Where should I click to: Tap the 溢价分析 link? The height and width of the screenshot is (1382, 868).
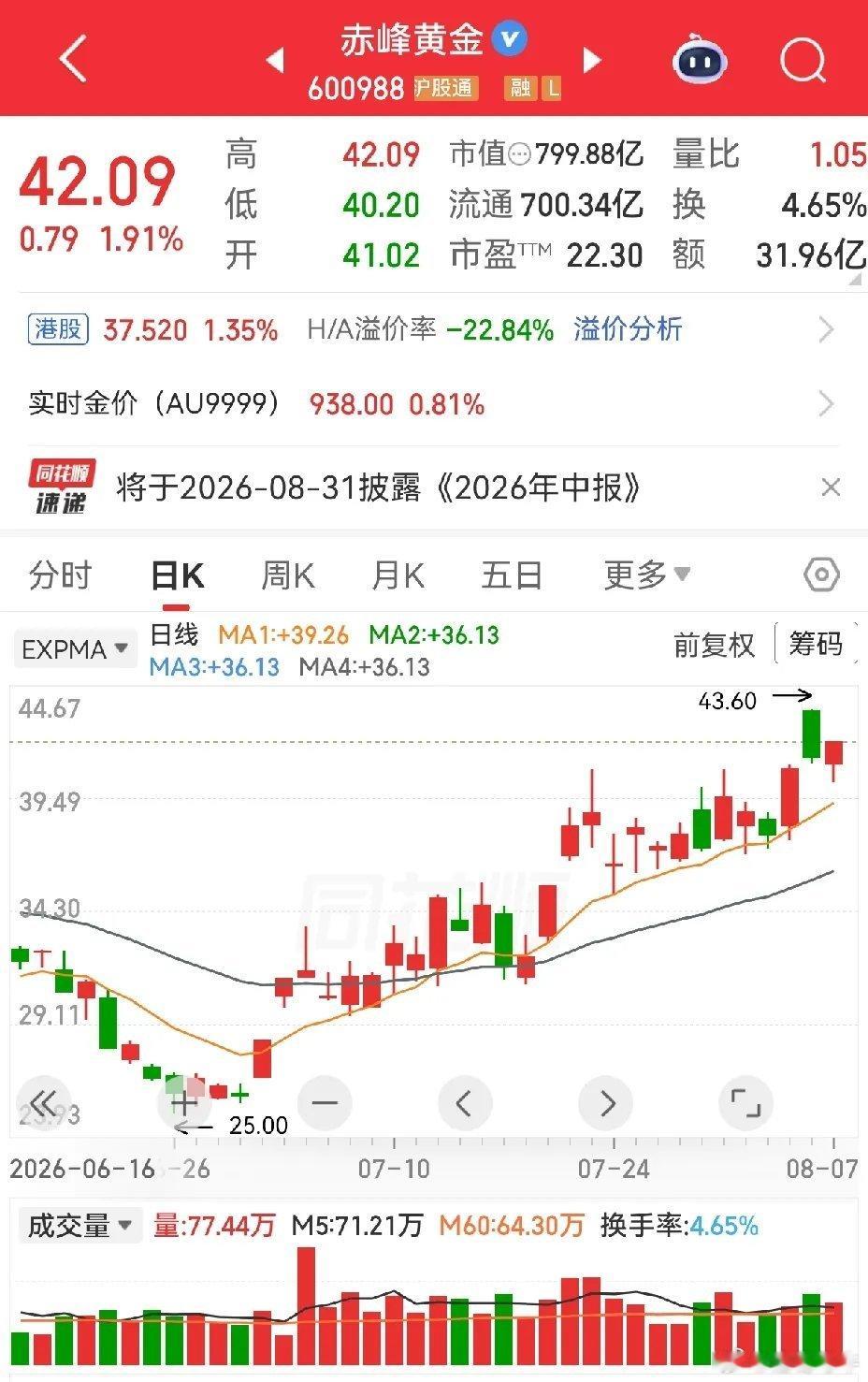click(x=628, y=329)
